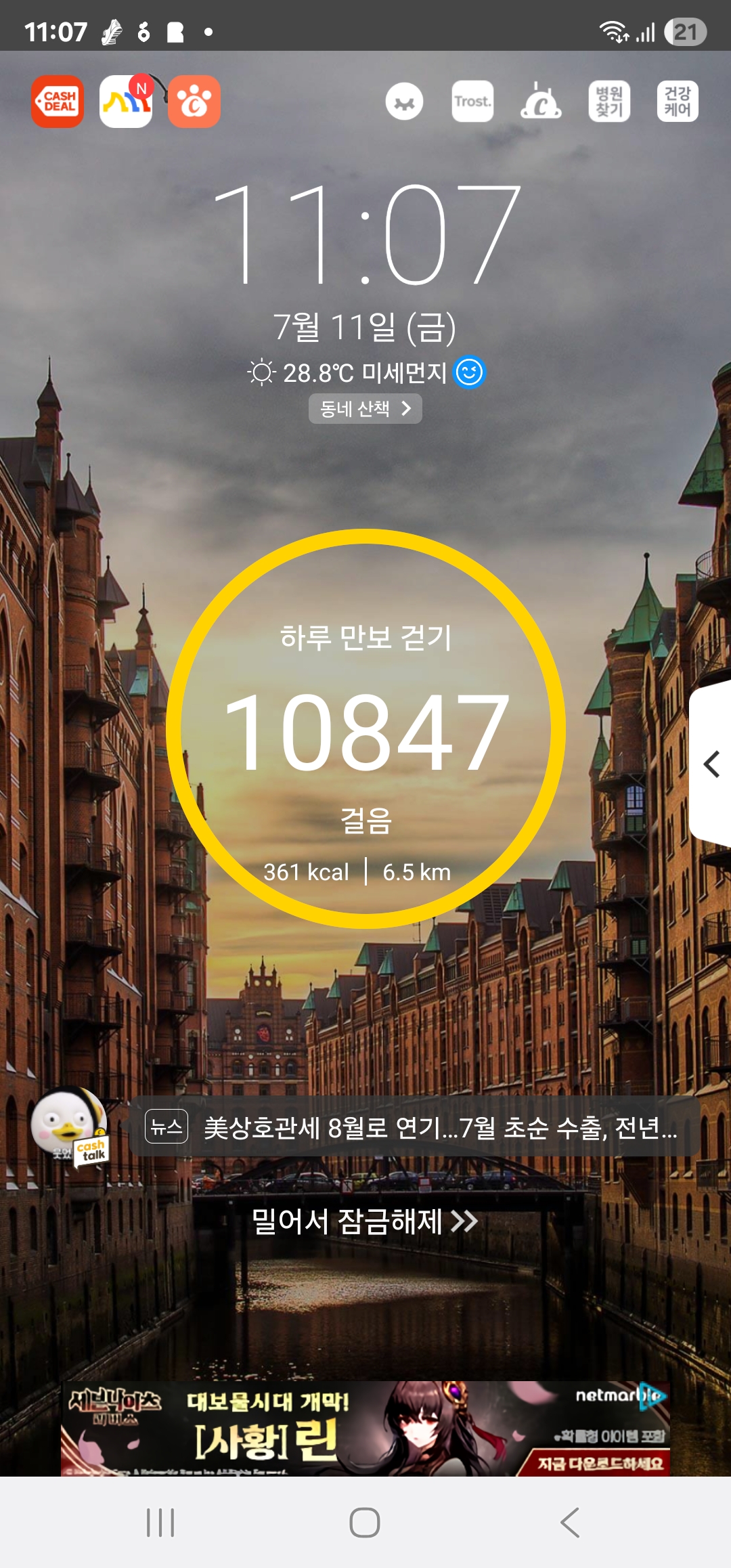Go back using the navigation bar

pos(570,1523)
